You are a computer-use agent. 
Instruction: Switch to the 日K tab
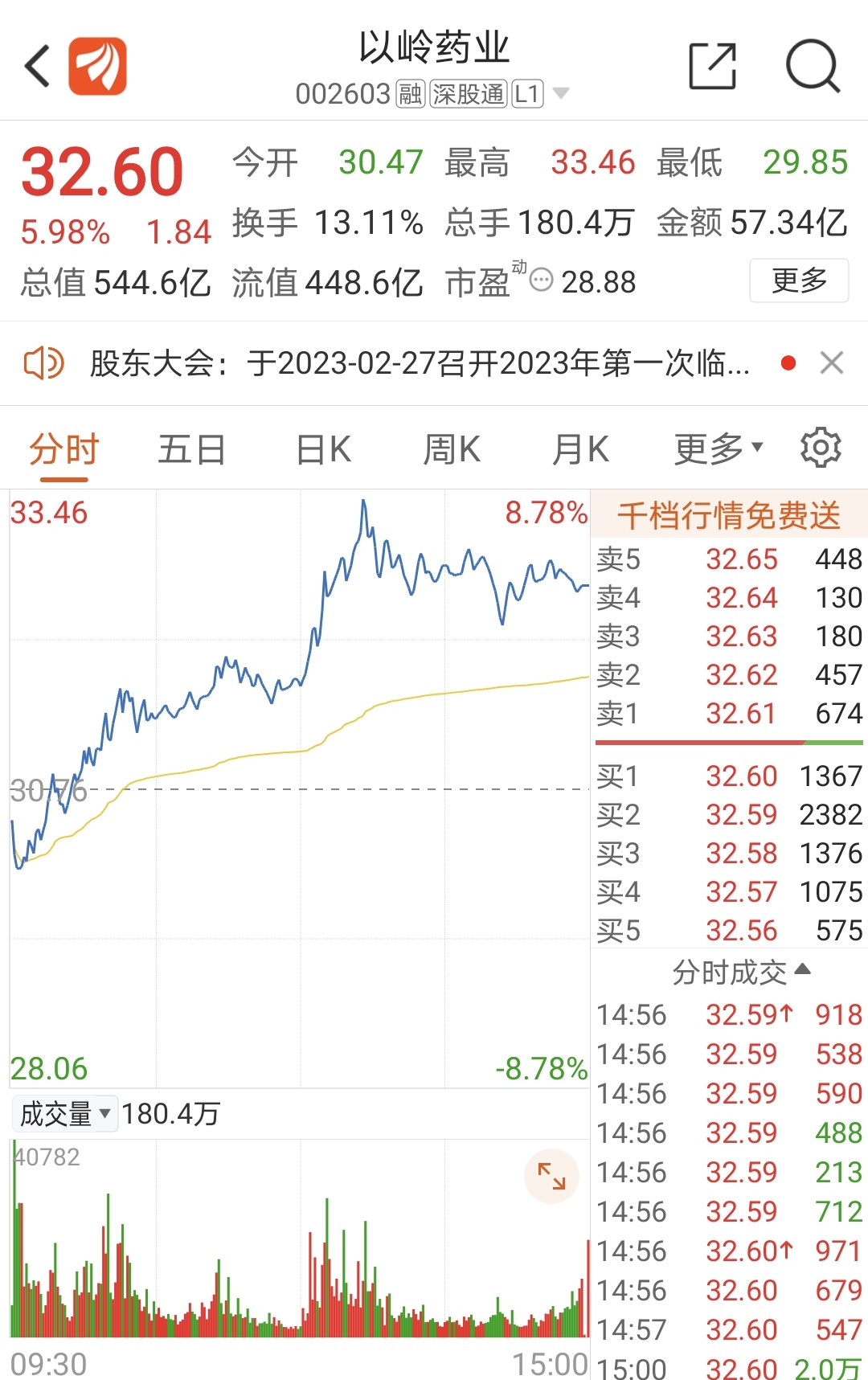321,450
